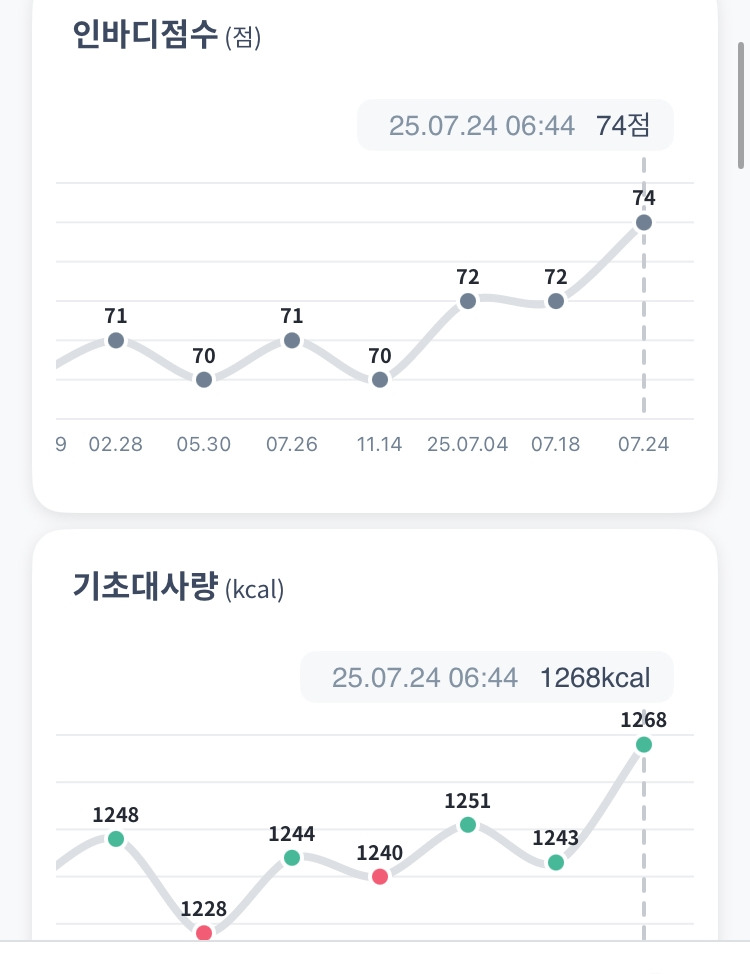Viewport: 750px width, 974px height.
Task: Select the 70-point dot above 11.14
Action: tap(379, 378)
